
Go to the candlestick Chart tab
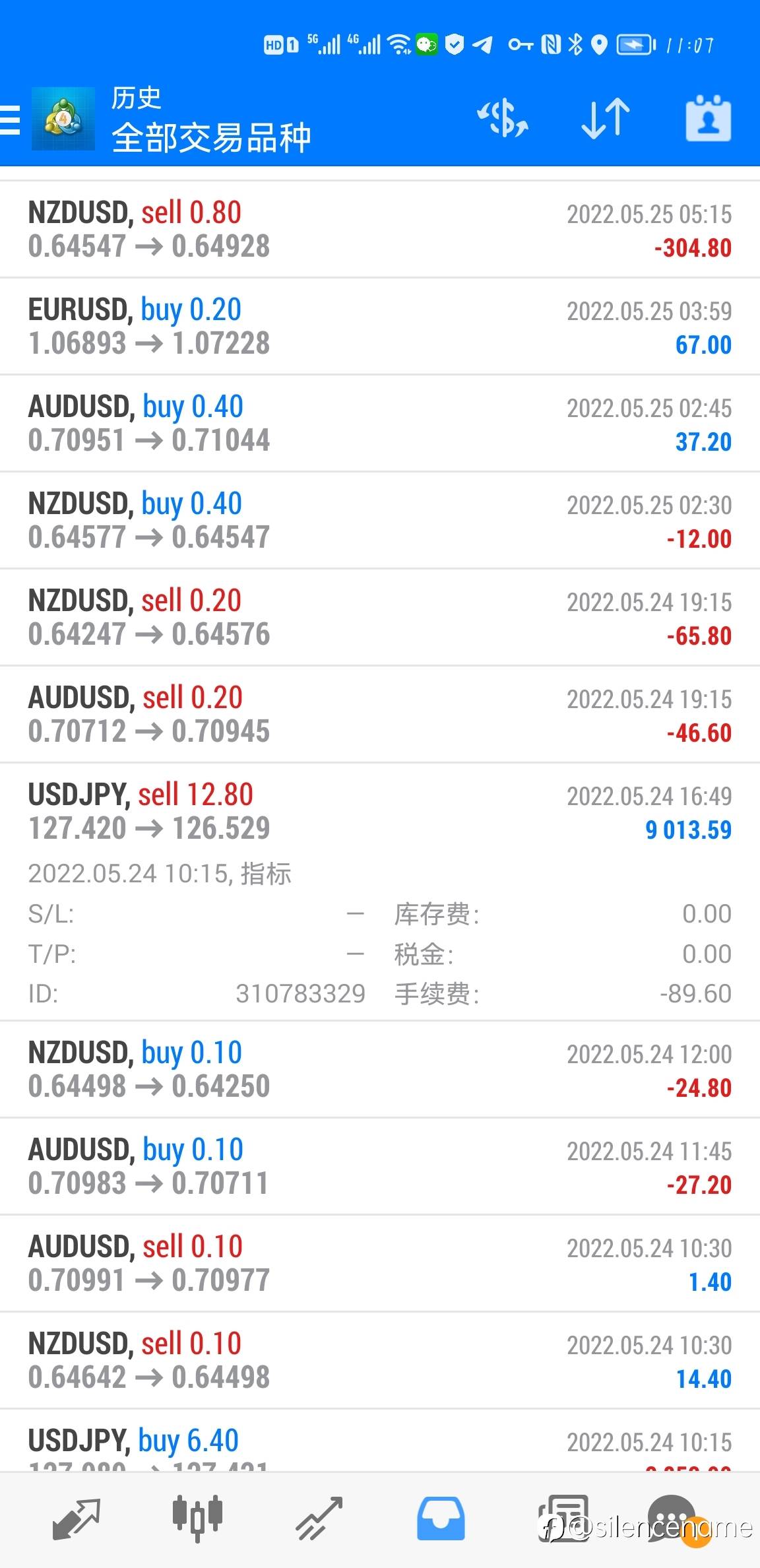(x=197, y=1519)
